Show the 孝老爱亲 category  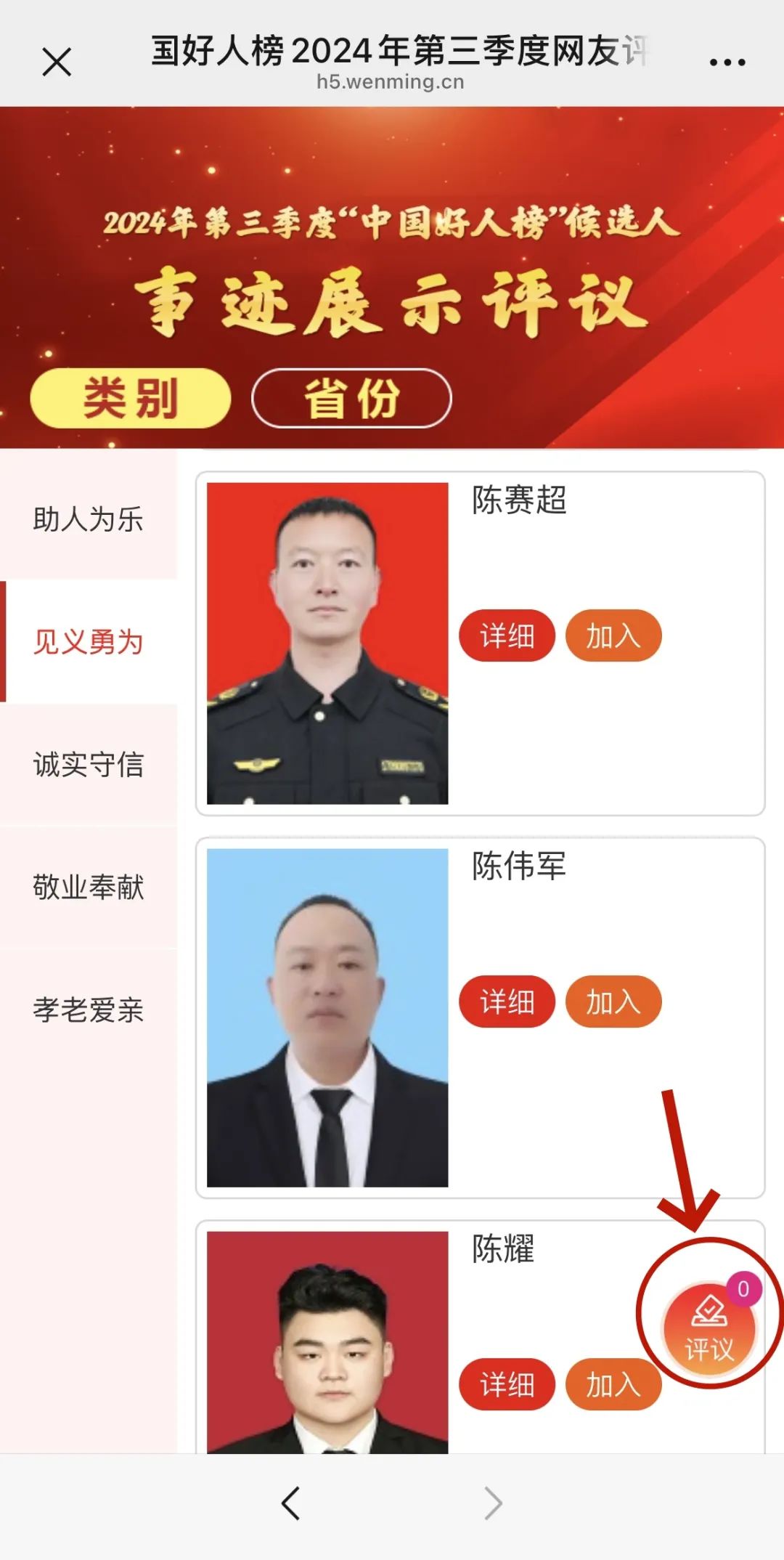[x=89, y=1009]
